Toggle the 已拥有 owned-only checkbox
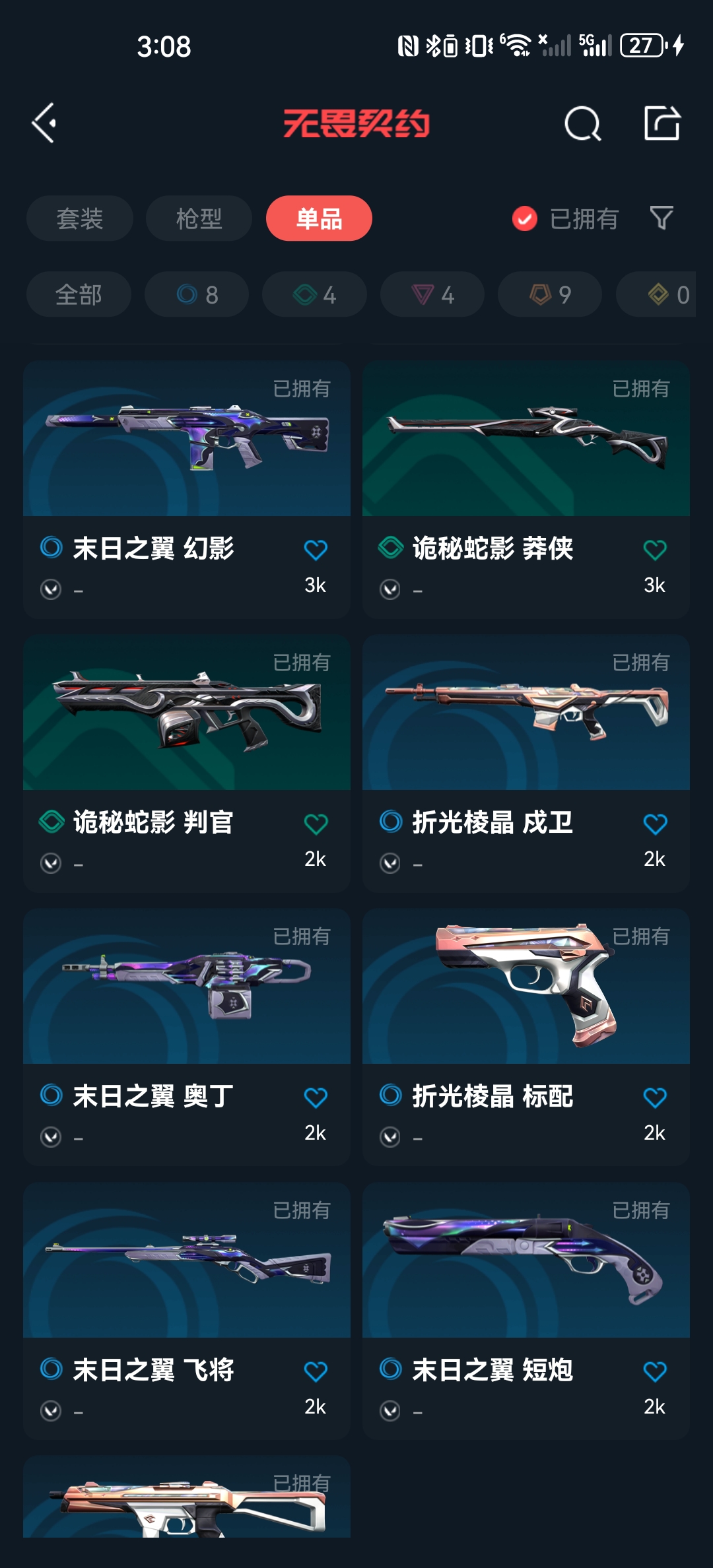 coord(525,218)
